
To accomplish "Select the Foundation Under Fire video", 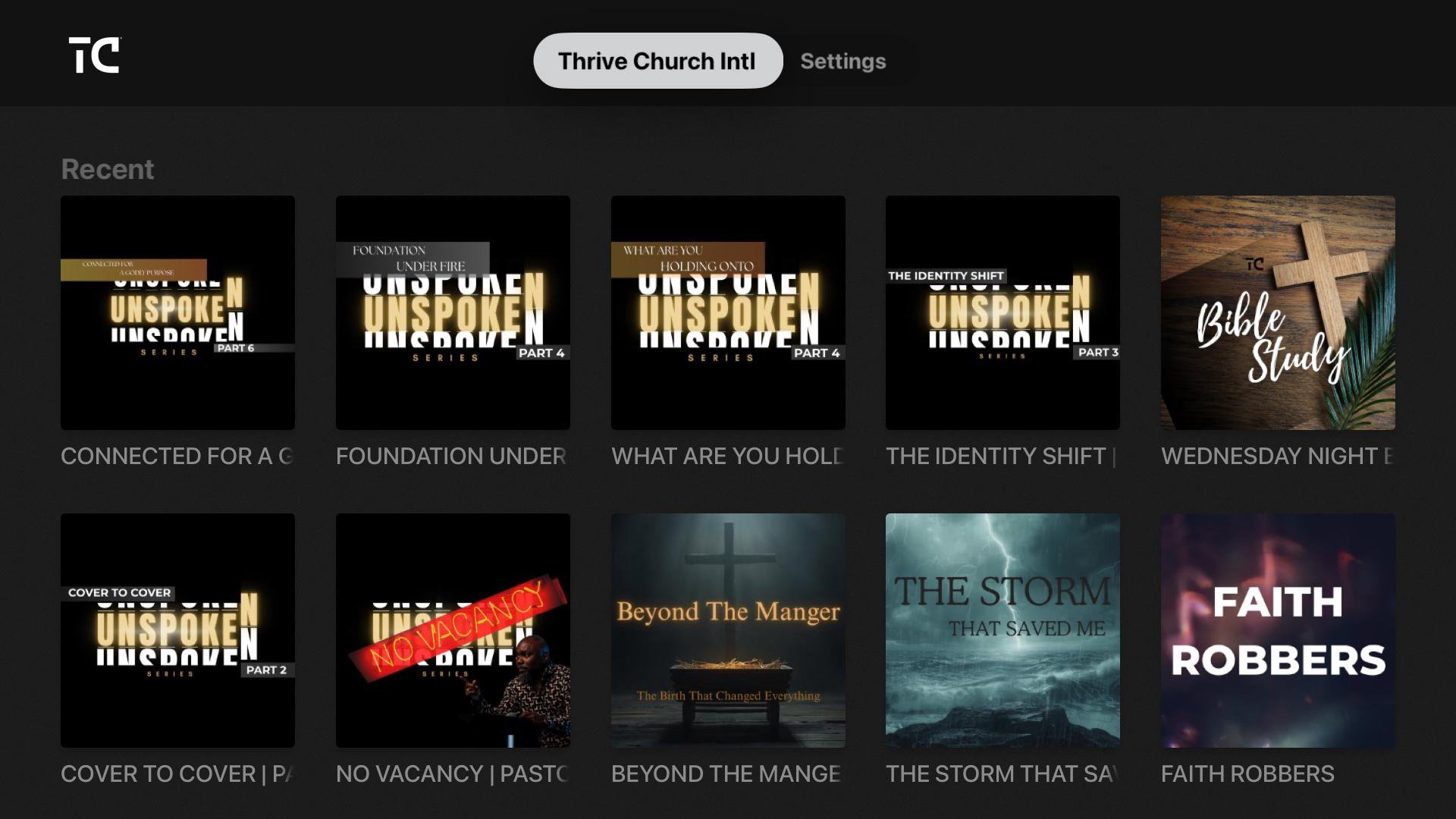I will 453,312.
